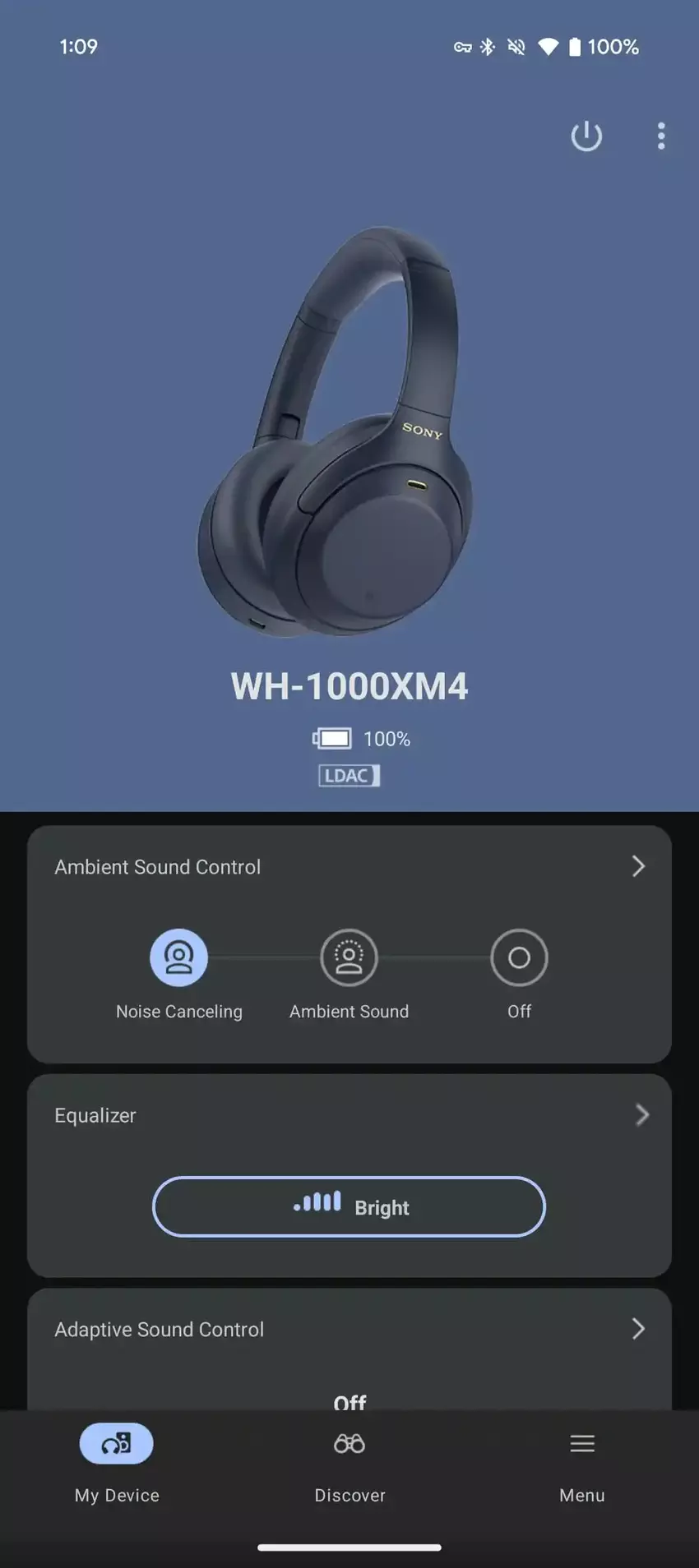Open Adaptive Sound Control settings
This screenshot has height=1568, width=699.
pyautogui.click(x=638, y=1329)
